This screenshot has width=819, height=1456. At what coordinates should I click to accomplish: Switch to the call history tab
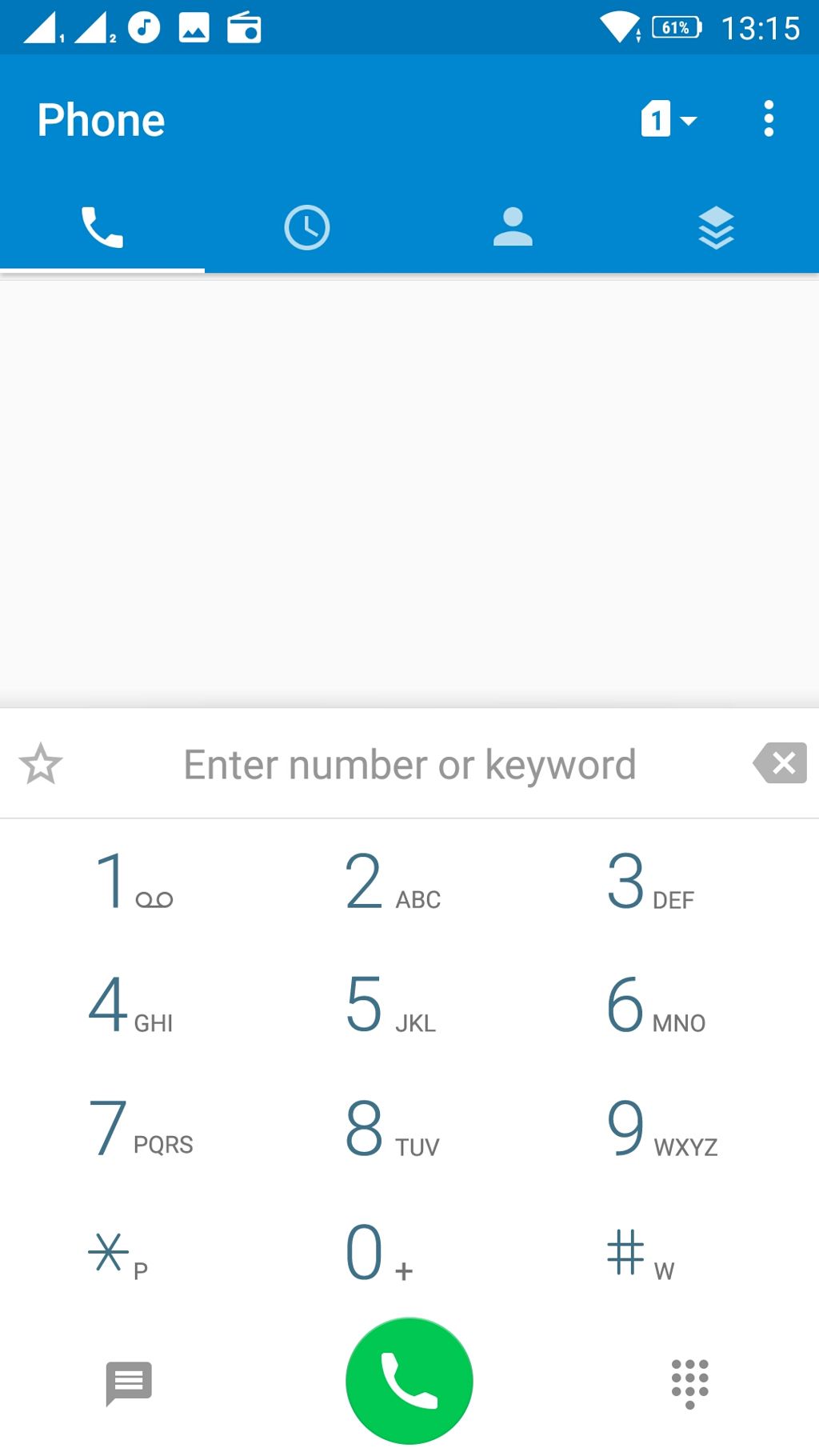click(x=307, y=228)
